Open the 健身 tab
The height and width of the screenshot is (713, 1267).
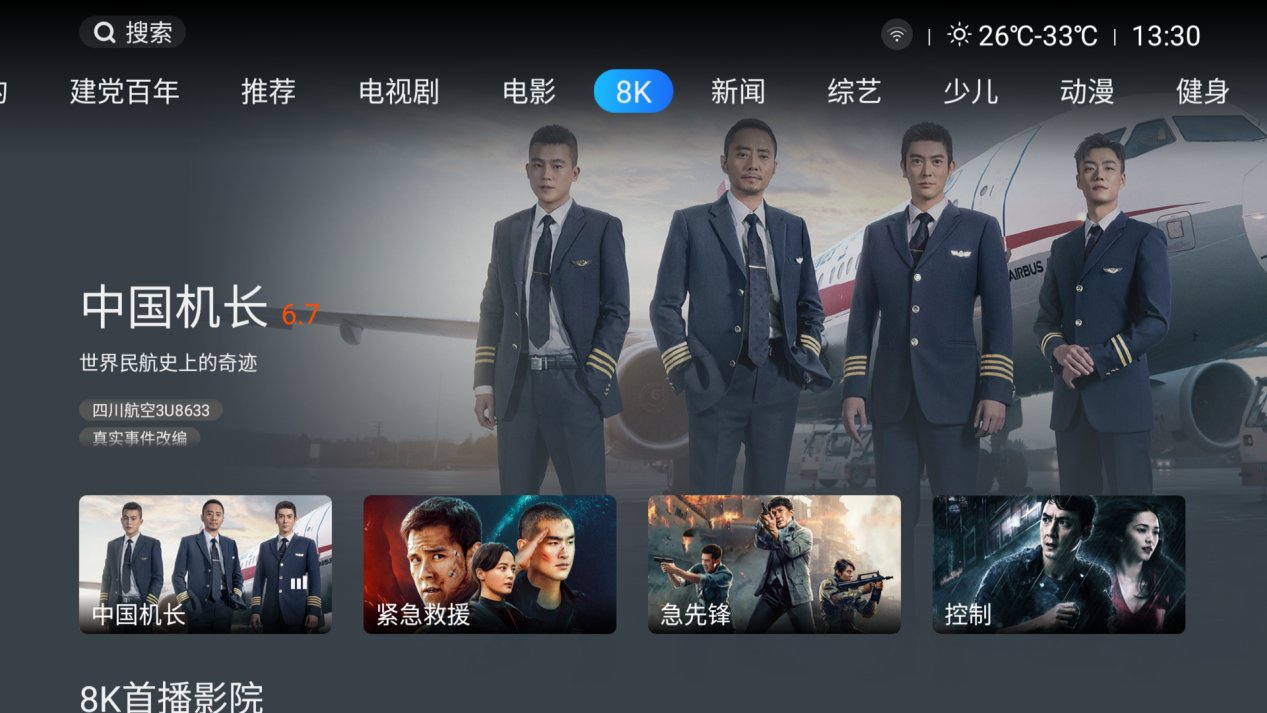click(x=1202, y=92)
